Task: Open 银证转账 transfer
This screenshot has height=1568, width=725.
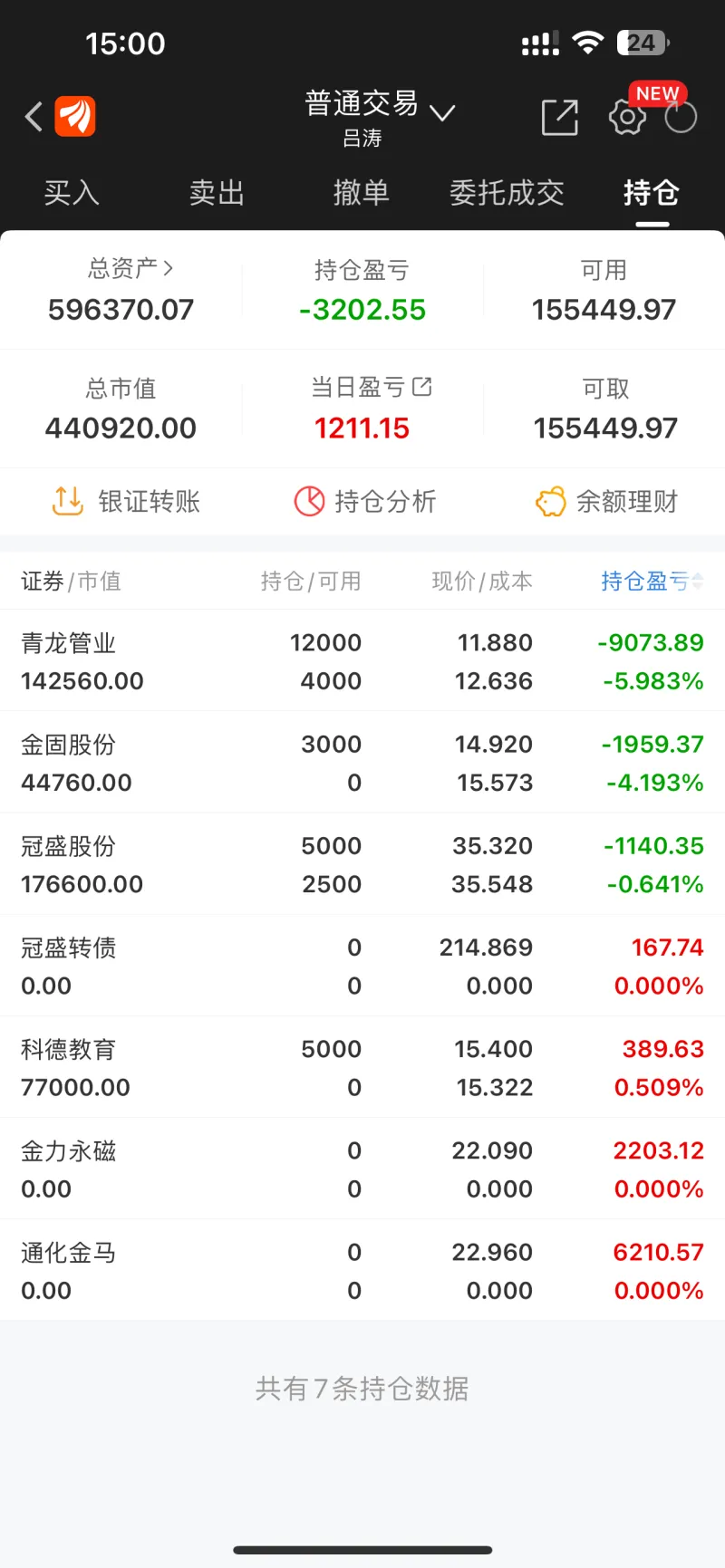Action: (x=126, y=501)
